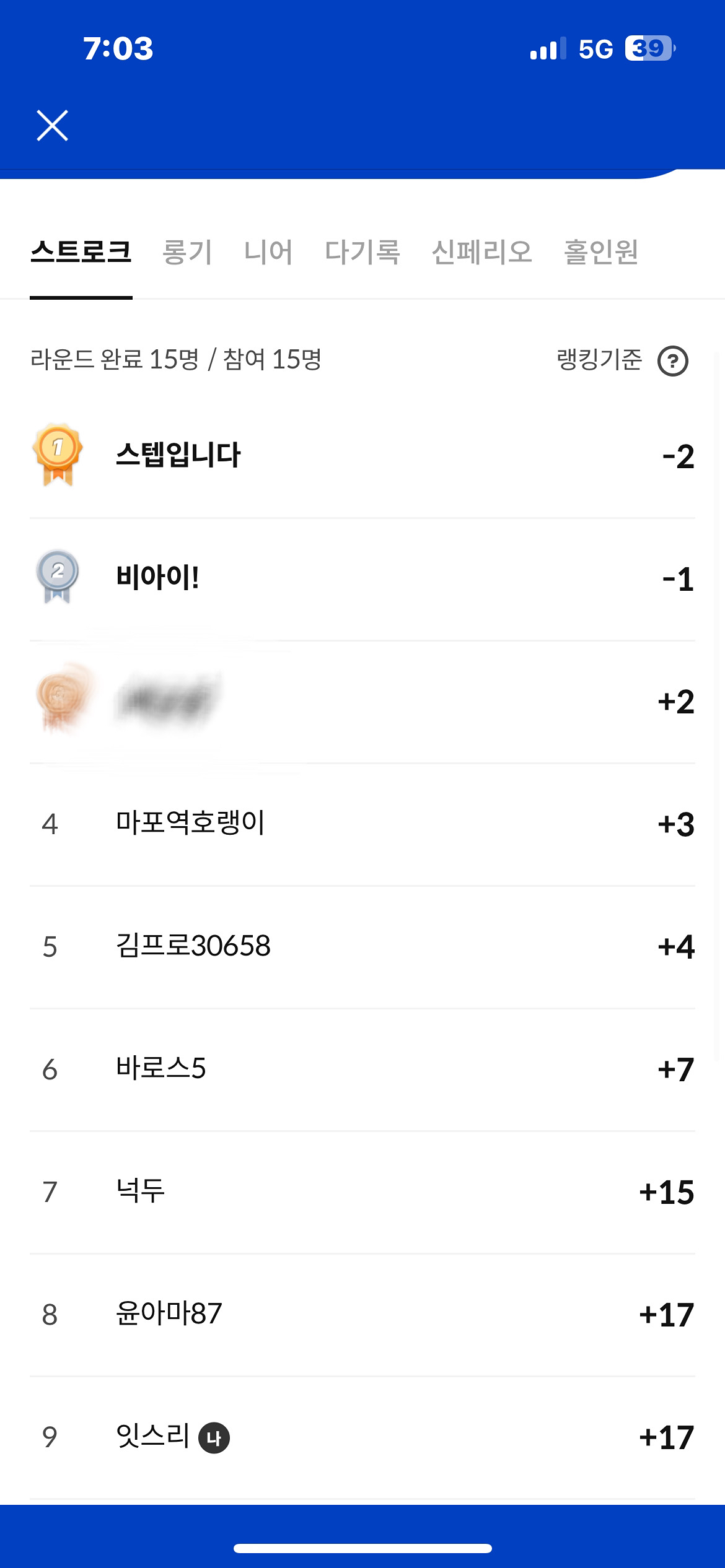725x1568 pixels.
Task: Stay on the 스트로크 tab
Action: click(x=81, y=253)
